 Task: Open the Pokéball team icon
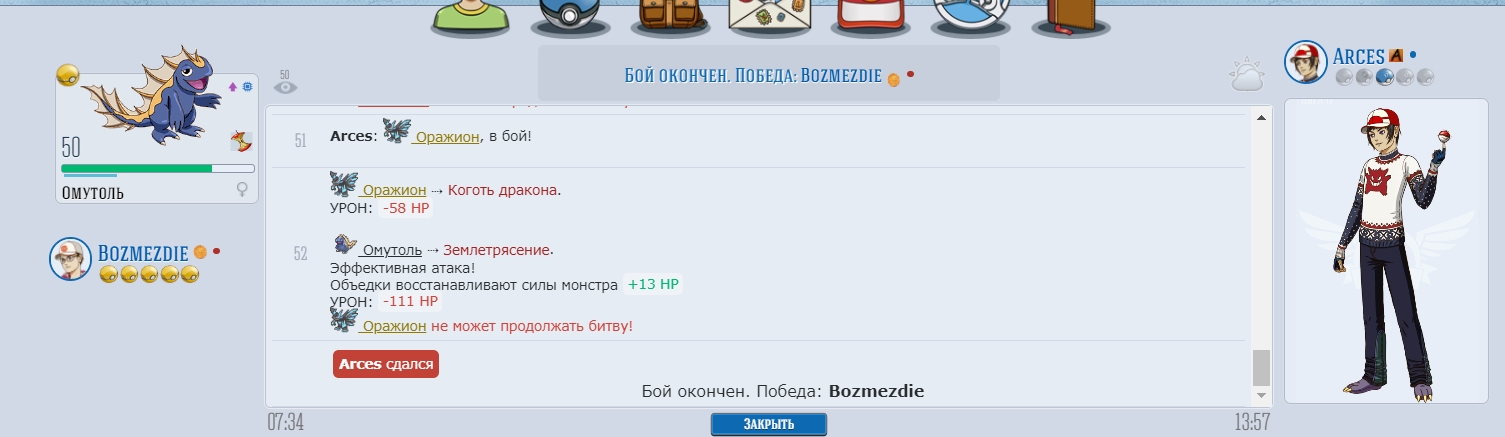tap(568, 15)
